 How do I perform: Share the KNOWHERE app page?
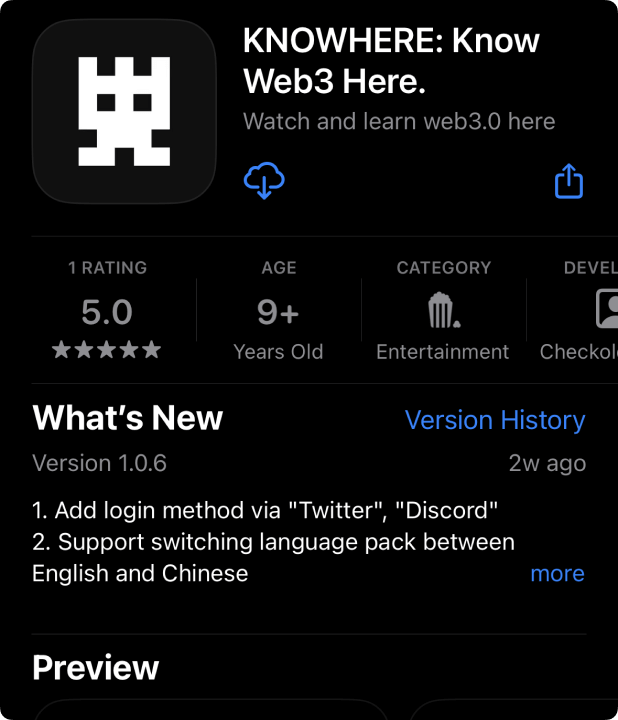pos(568,182)
